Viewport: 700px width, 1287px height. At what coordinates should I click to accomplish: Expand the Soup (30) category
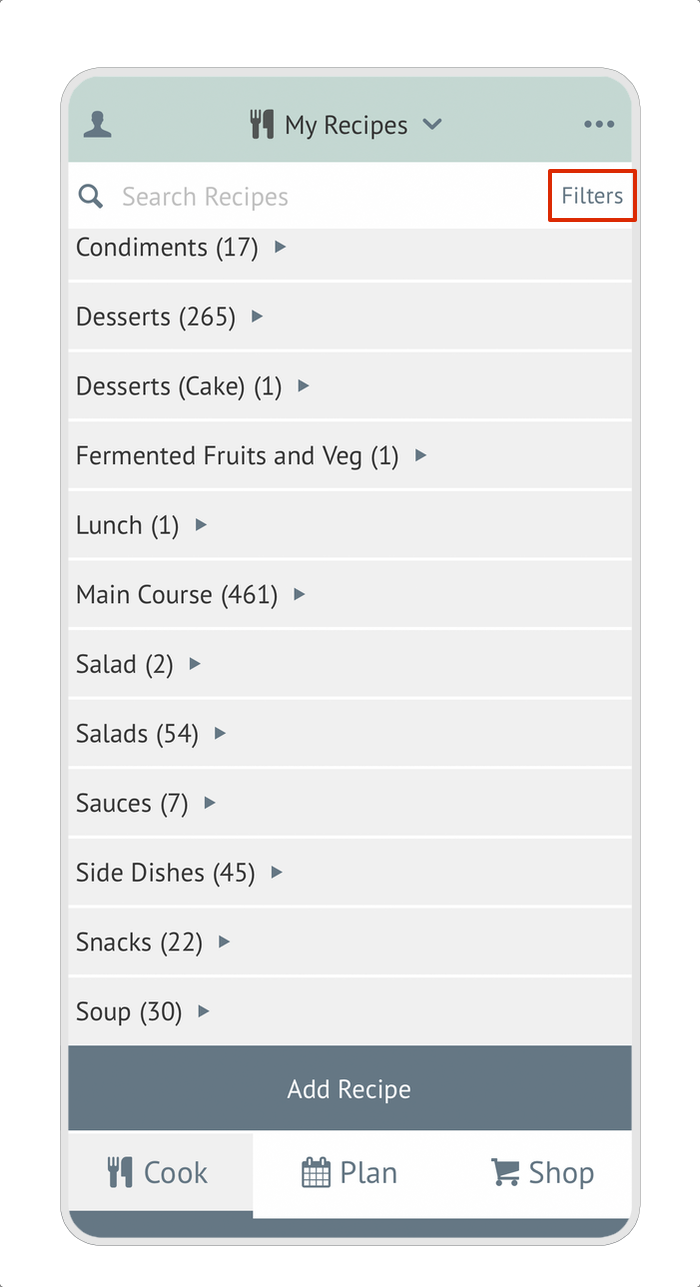(x=143, y=1012)
